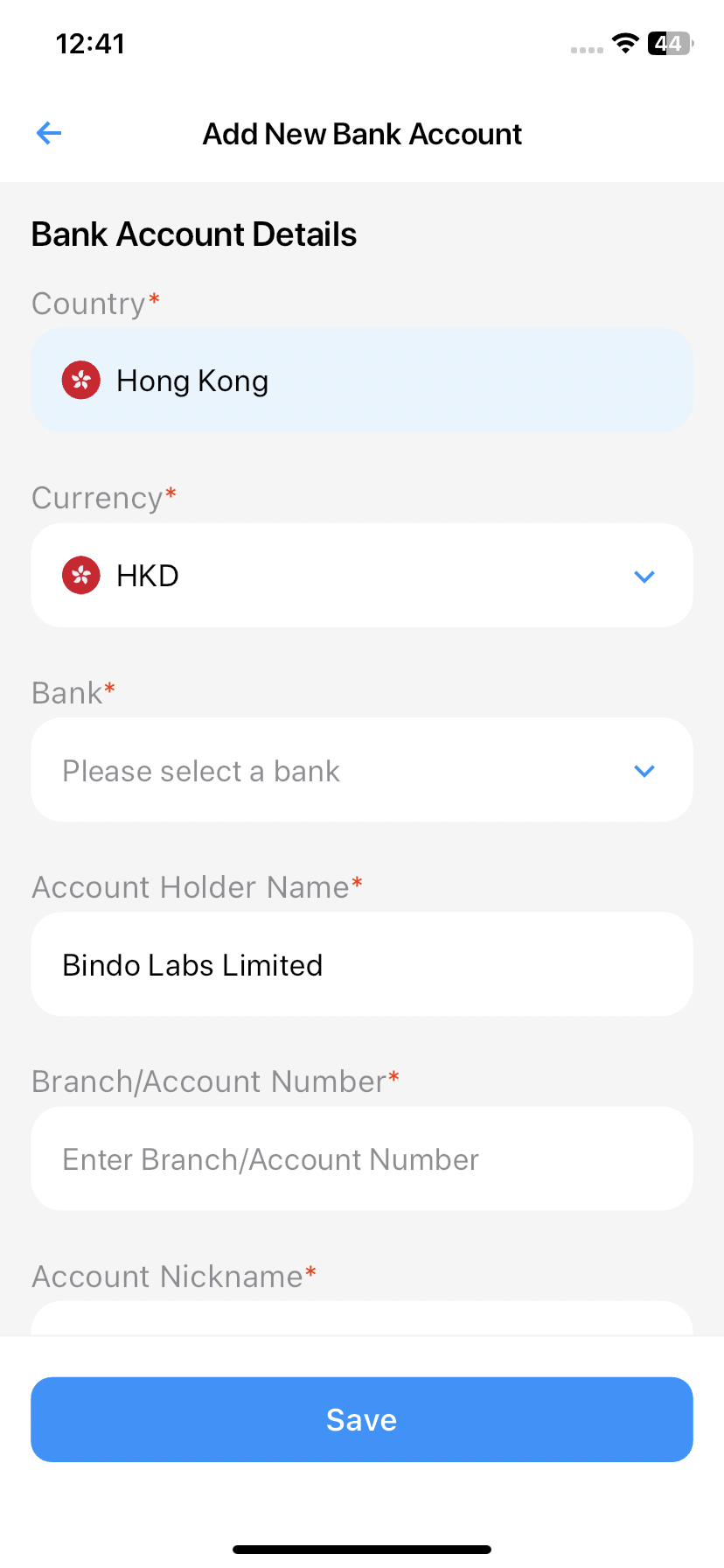Expand the bank list using its chevron
This screenshot has height=1568, width=724.
(x=644, y=771)
